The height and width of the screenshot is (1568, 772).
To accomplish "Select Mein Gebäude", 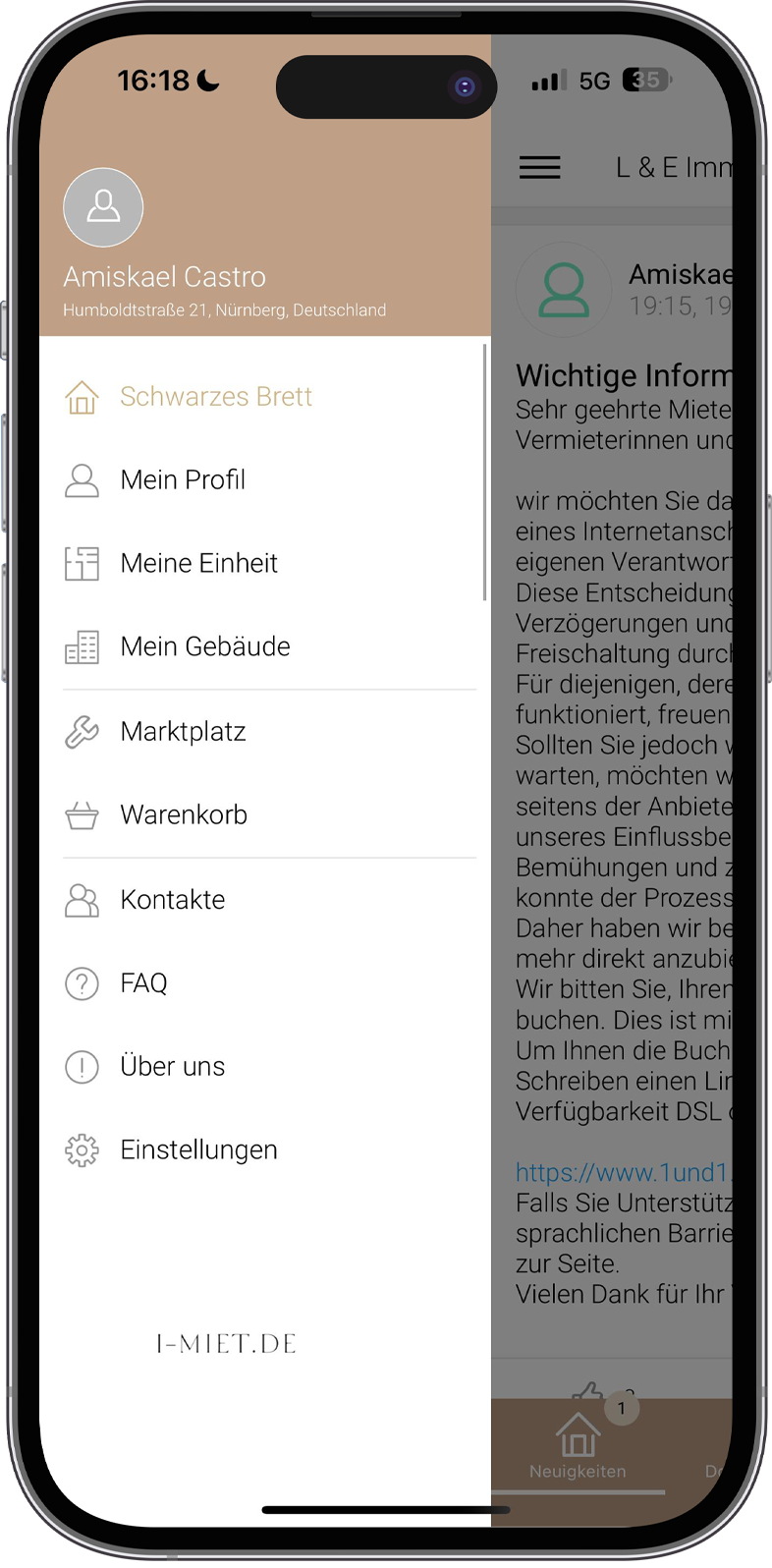I will point(204,647).
